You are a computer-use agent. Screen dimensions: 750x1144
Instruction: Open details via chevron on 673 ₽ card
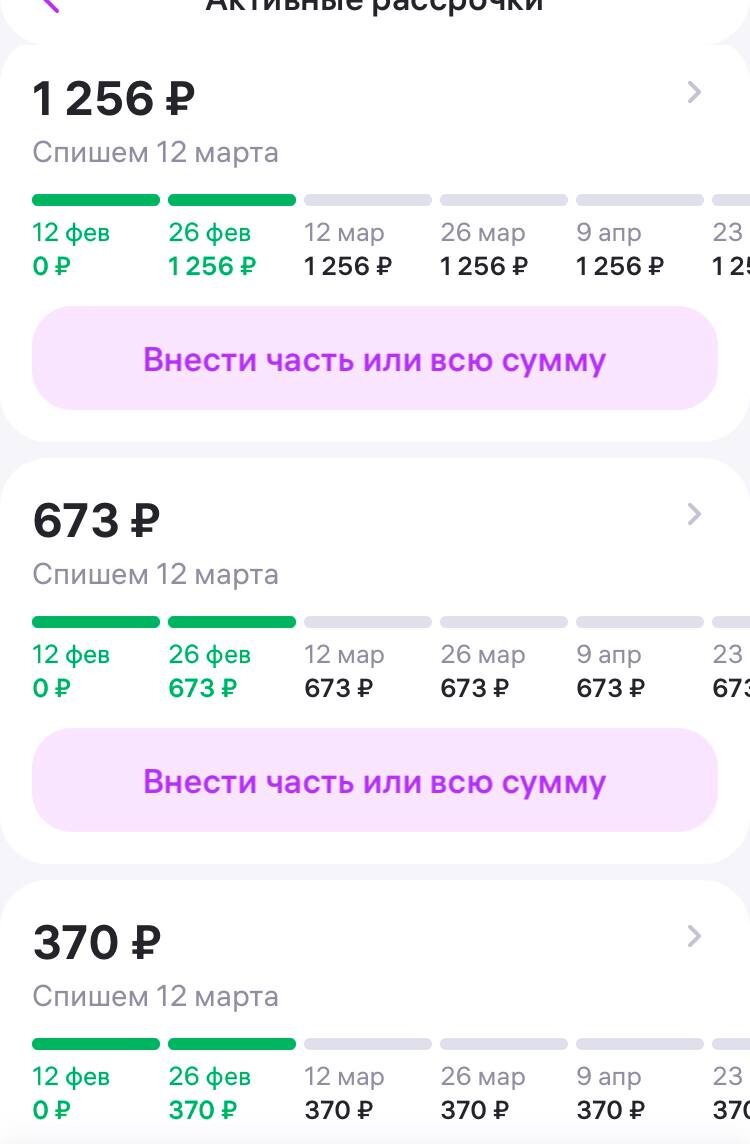point(694,514)
